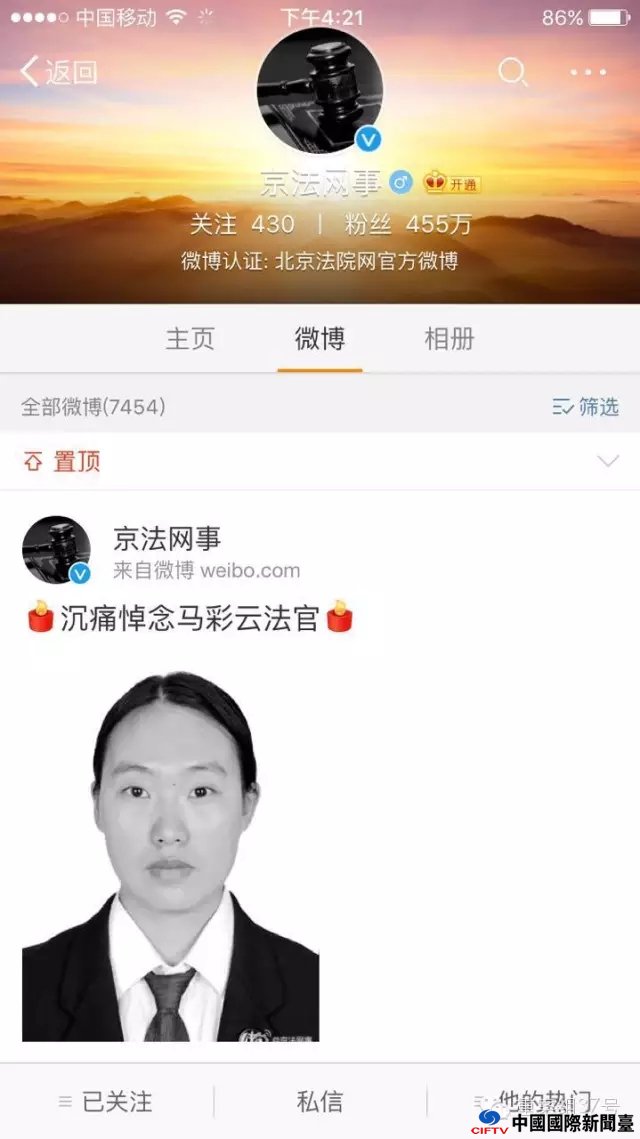Switch to the 主页 tab

click(x=190, y=338)
